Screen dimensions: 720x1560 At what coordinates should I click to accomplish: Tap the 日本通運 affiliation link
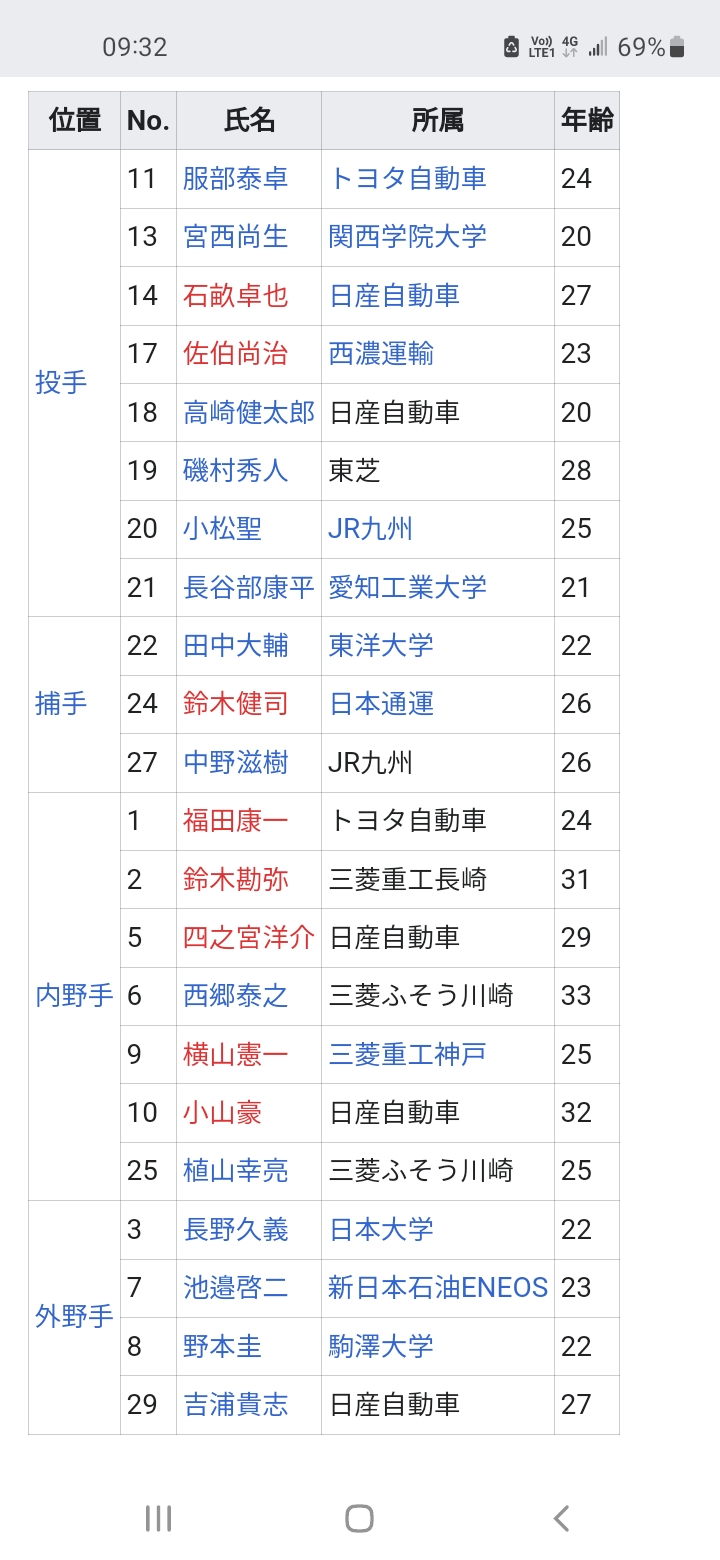[x=381, y=703]
